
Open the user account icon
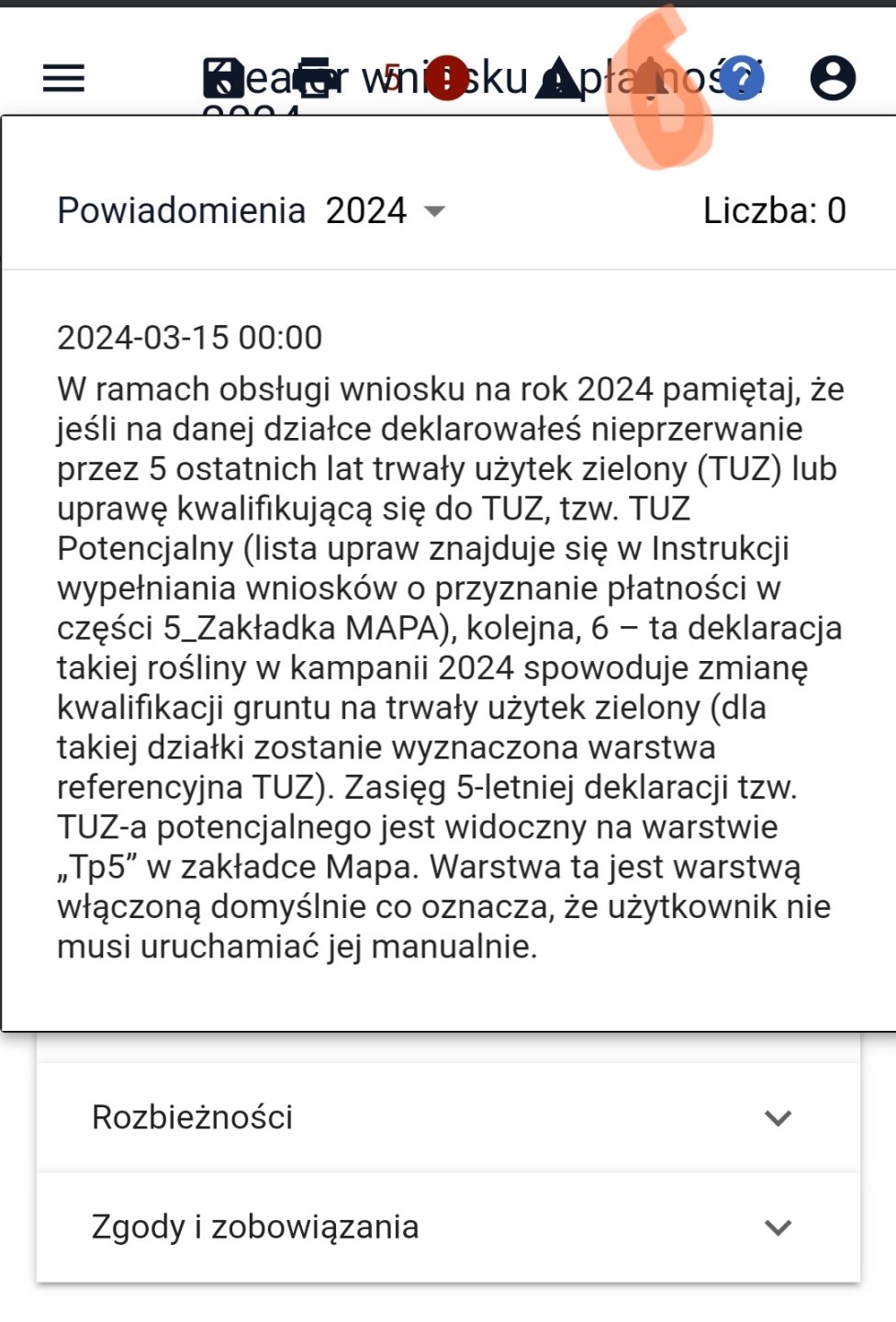click(x=833, y=78)
